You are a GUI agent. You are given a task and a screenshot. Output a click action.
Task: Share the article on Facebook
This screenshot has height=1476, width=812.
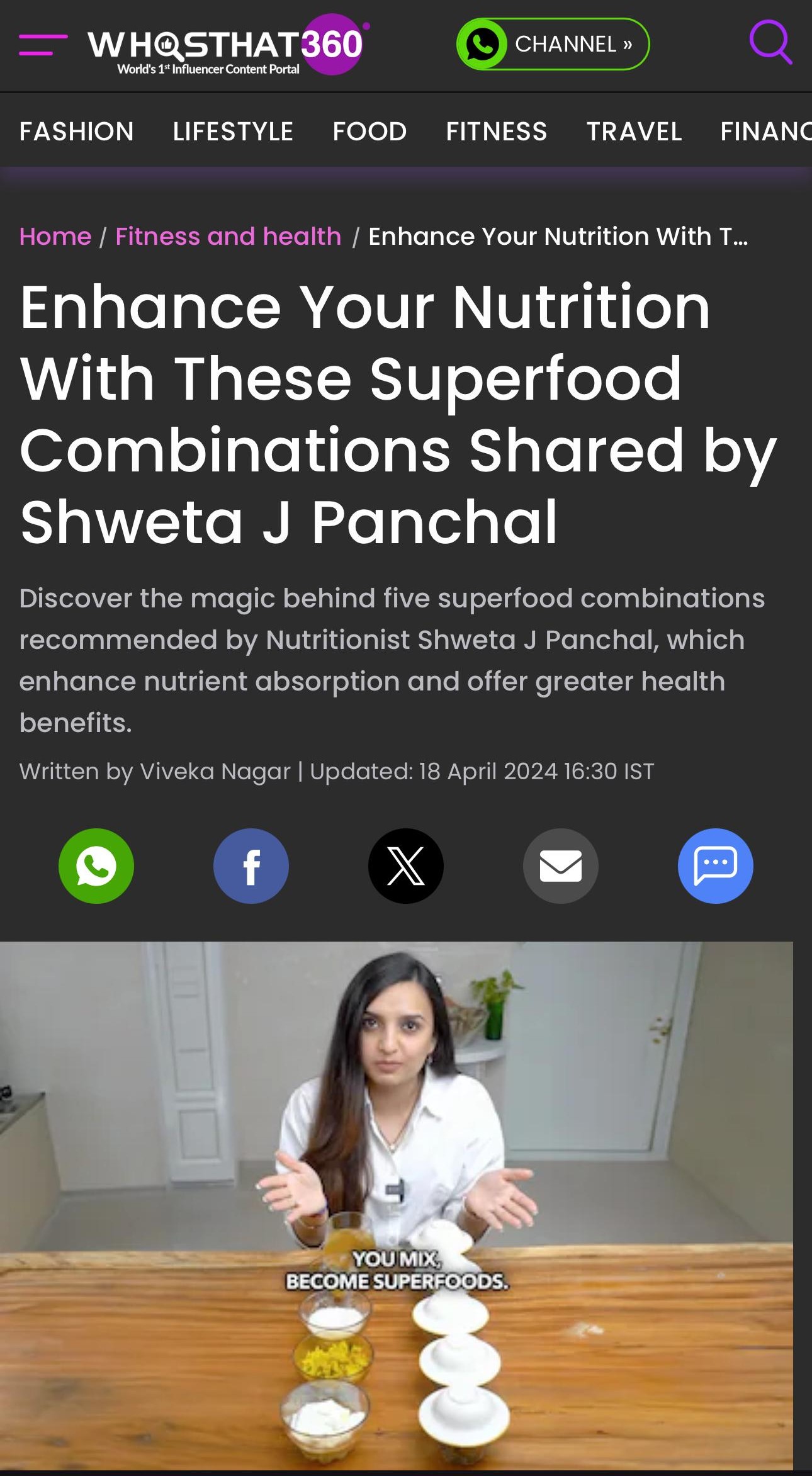251,866
